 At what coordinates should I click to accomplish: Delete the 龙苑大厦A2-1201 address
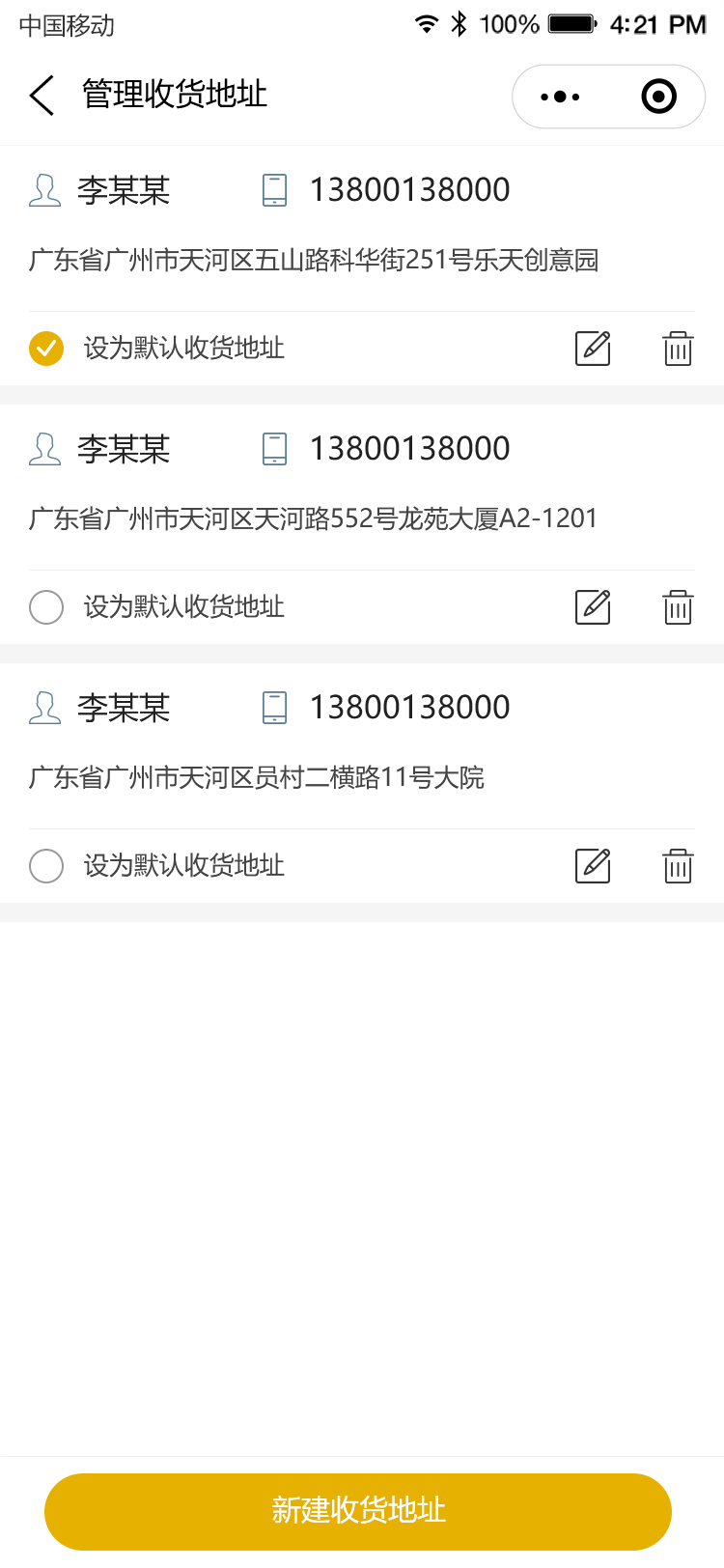coord(678,606)
